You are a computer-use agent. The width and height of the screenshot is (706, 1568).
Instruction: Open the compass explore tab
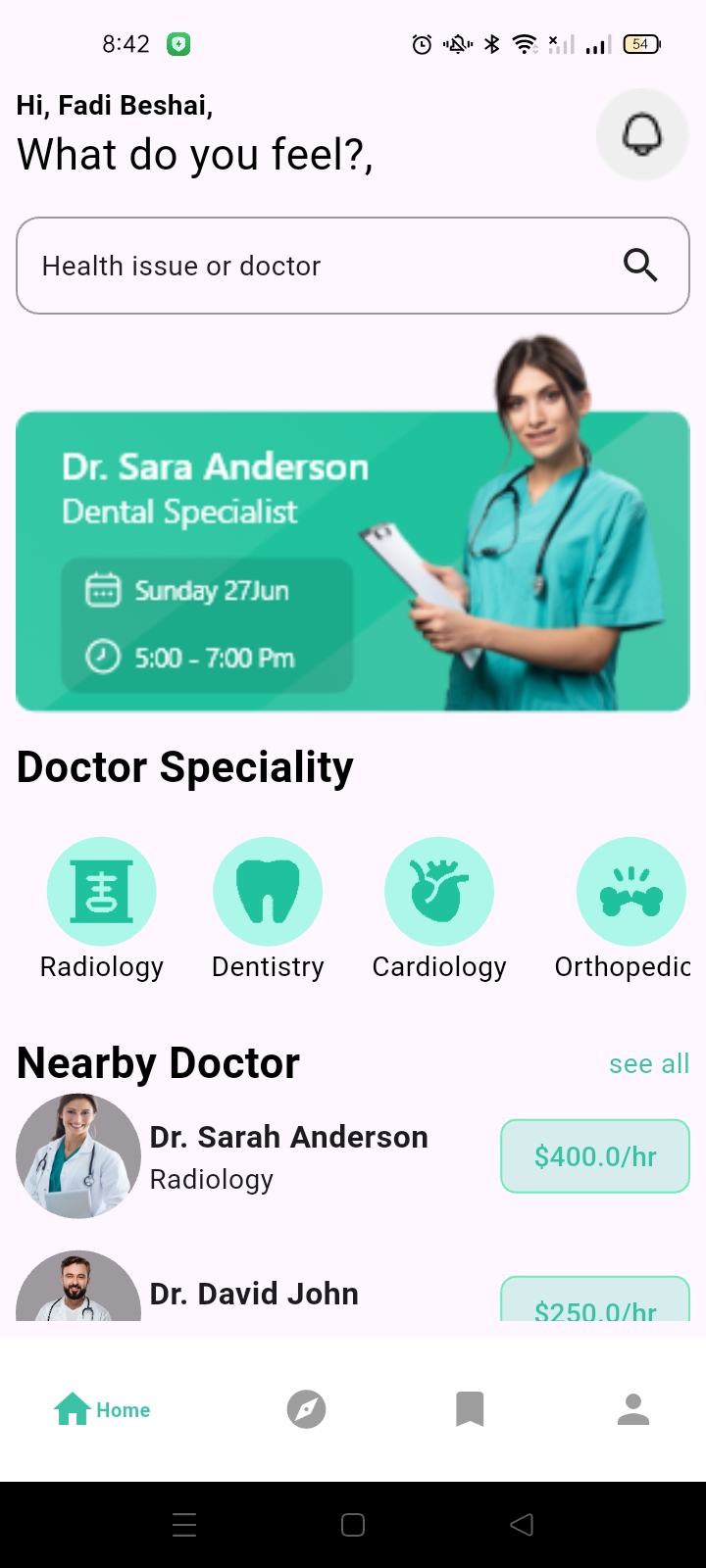pos(306,1409)
